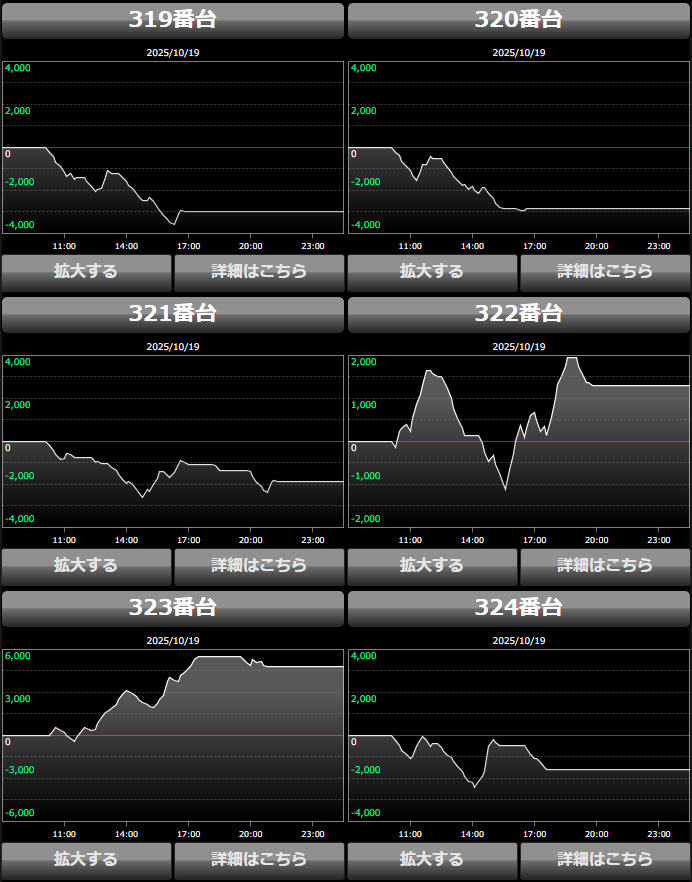Enlarge the 324番台 graph with 拡大する
The image size is (692, 882).
click(432, 859)
